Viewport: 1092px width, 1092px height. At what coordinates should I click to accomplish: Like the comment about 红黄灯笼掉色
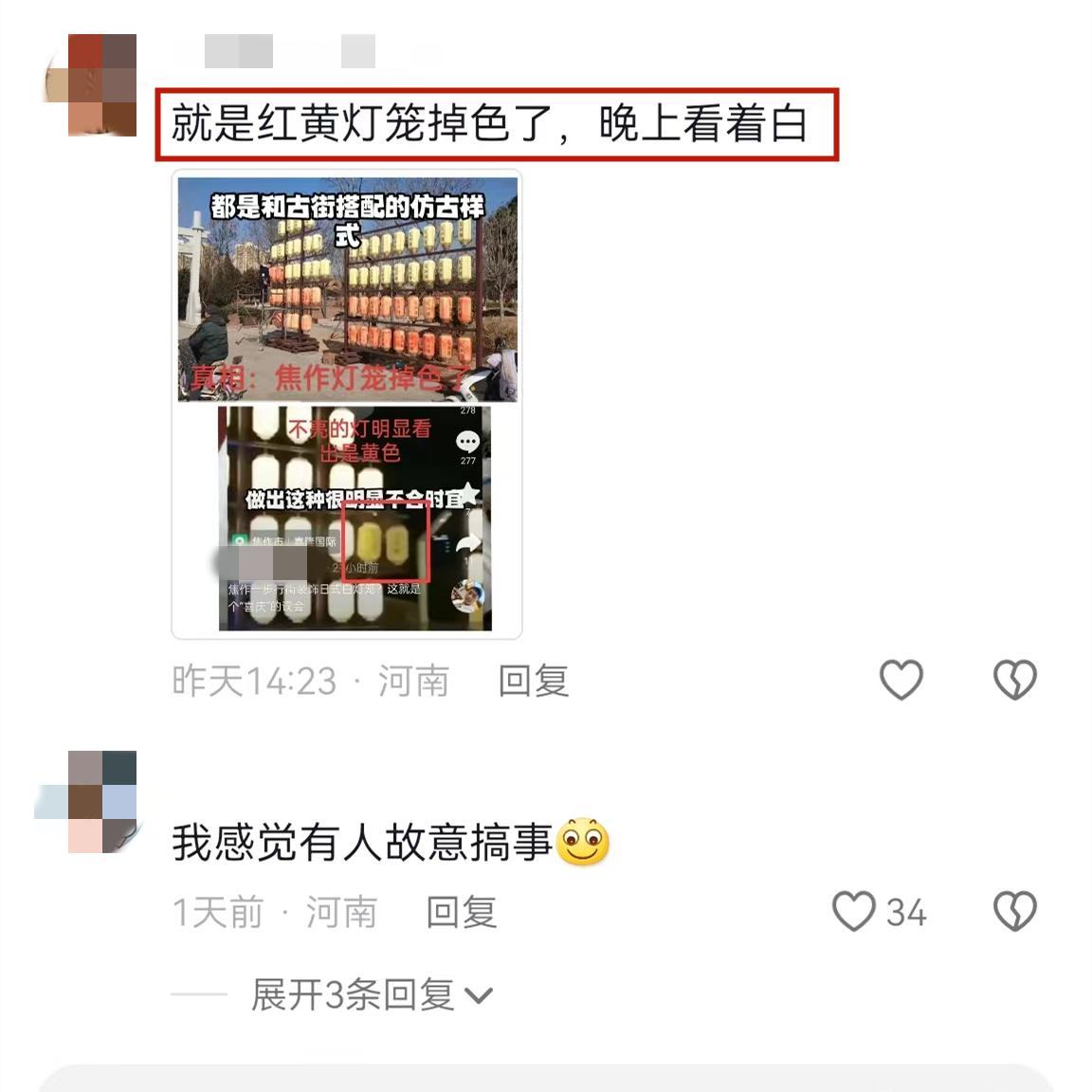click(901, 680)
